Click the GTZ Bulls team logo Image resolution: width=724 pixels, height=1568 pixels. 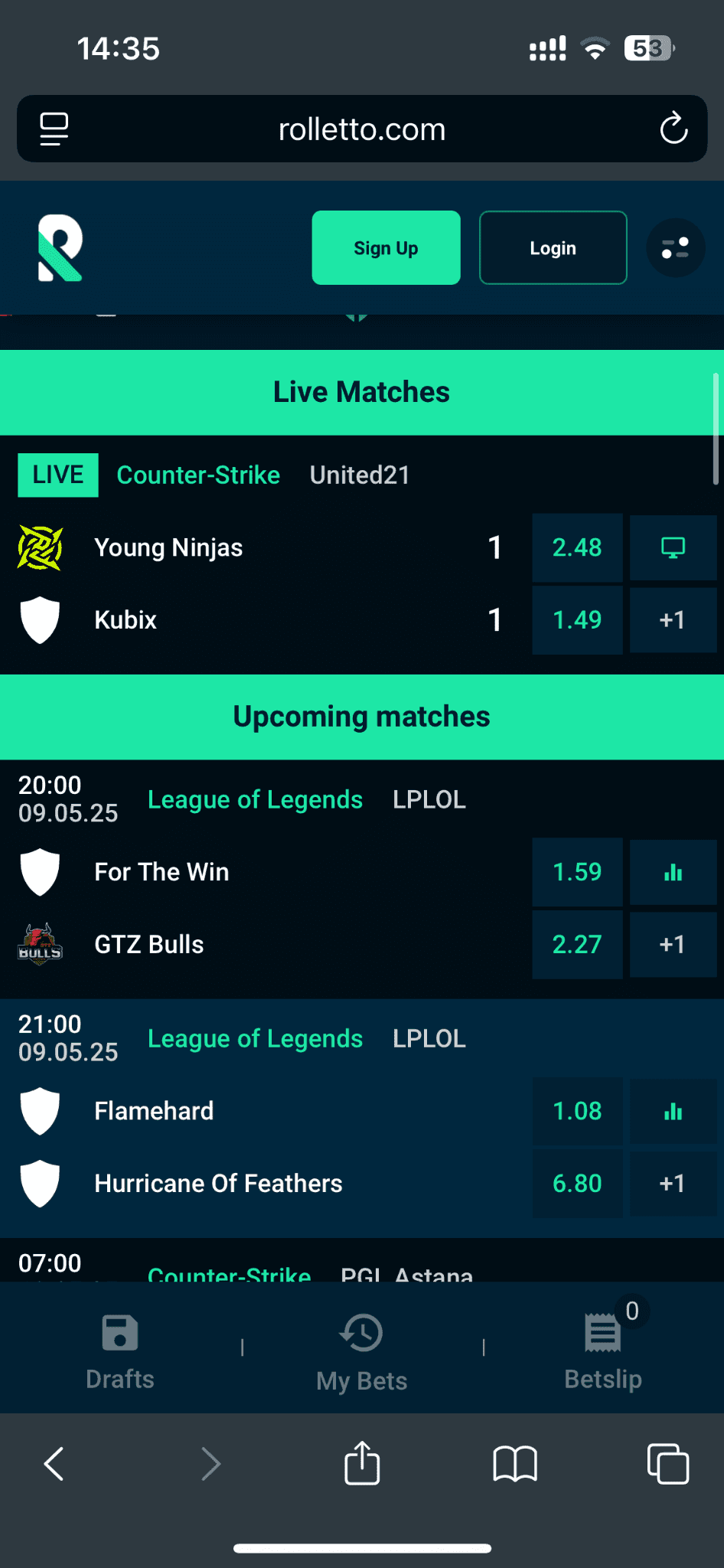point(40,944)
